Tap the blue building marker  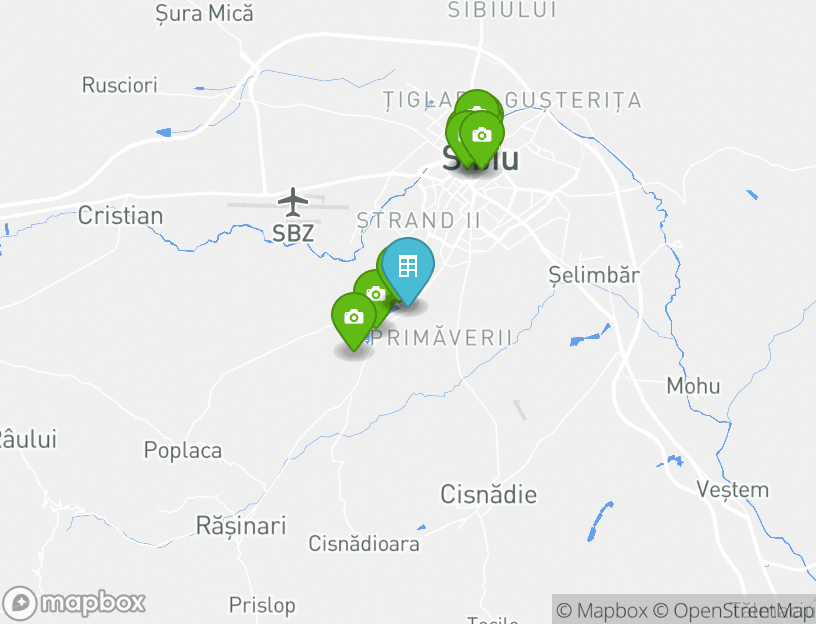point(407,268)
